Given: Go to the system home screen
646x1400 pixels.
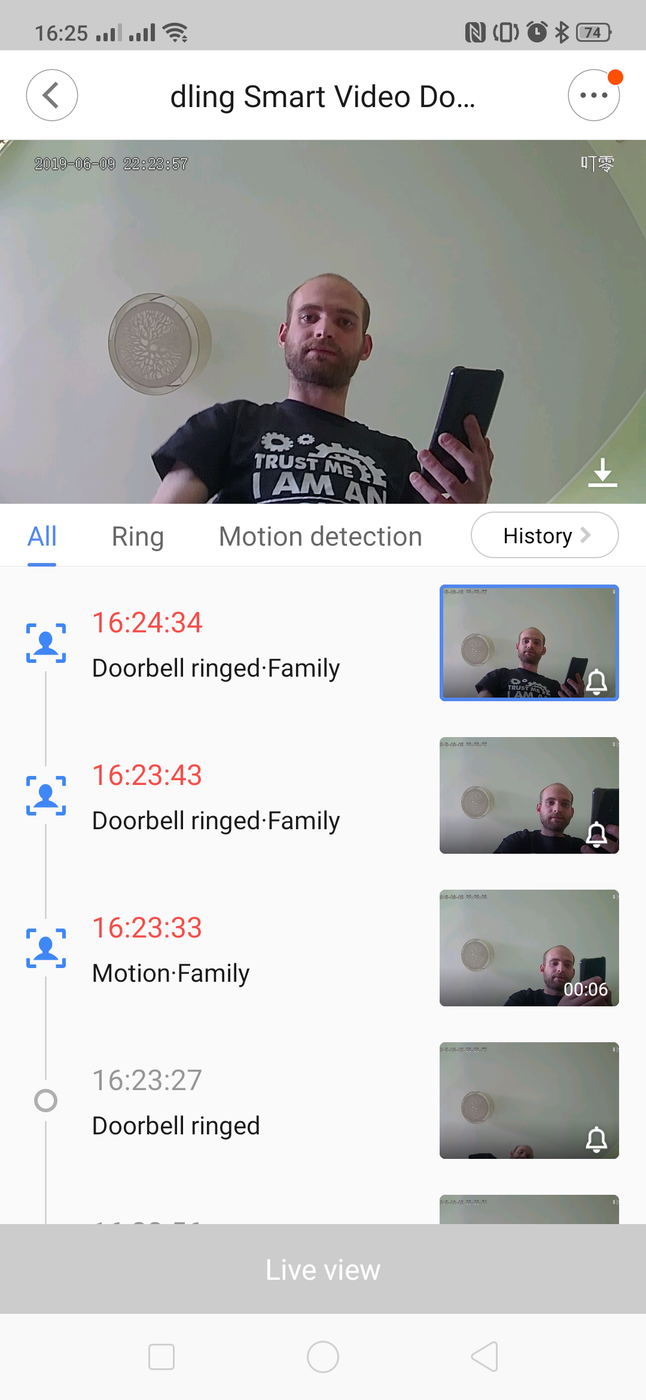Looking at the screenshot, I should pyautogui.click(x=323, y=1357).
